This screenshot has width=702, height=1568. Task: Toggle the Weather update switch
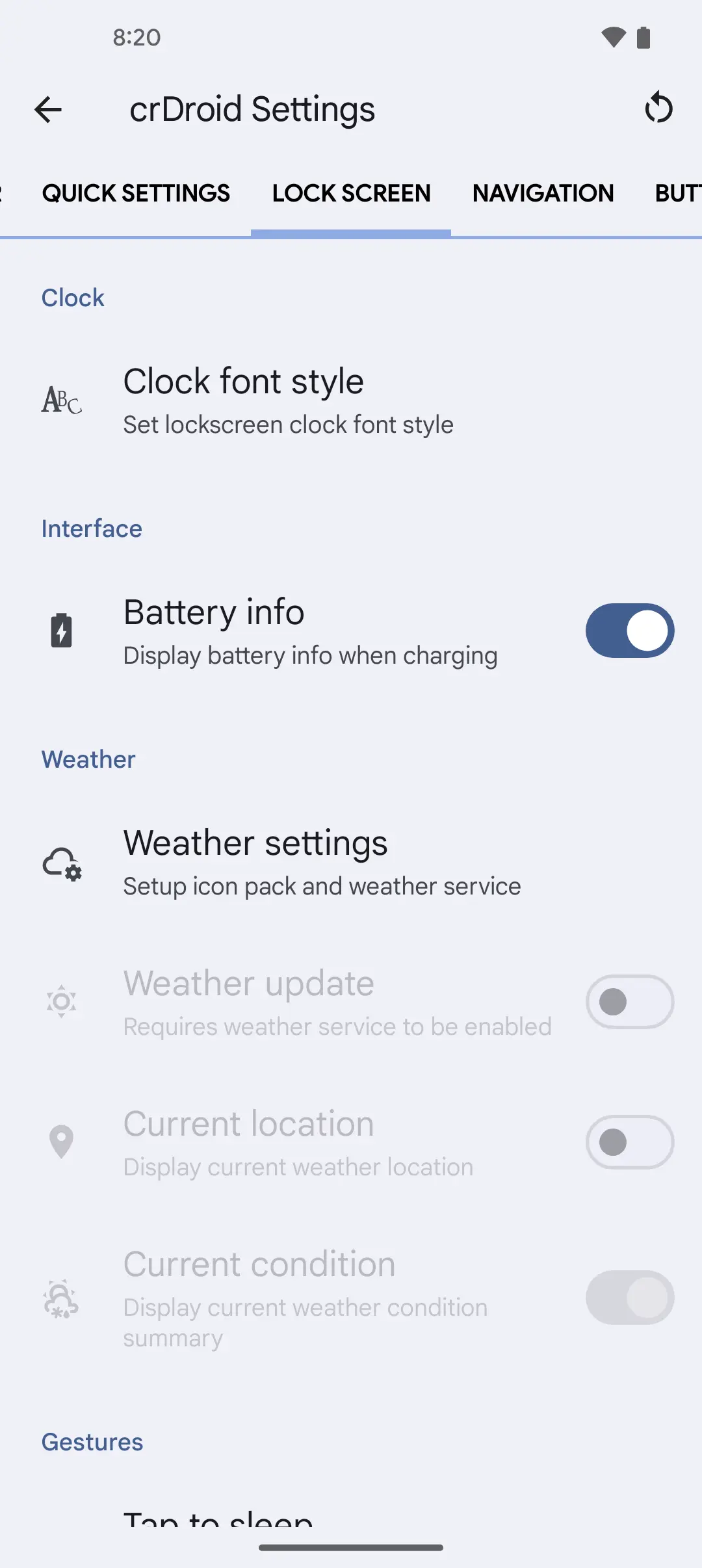[x=629, y=1002]
